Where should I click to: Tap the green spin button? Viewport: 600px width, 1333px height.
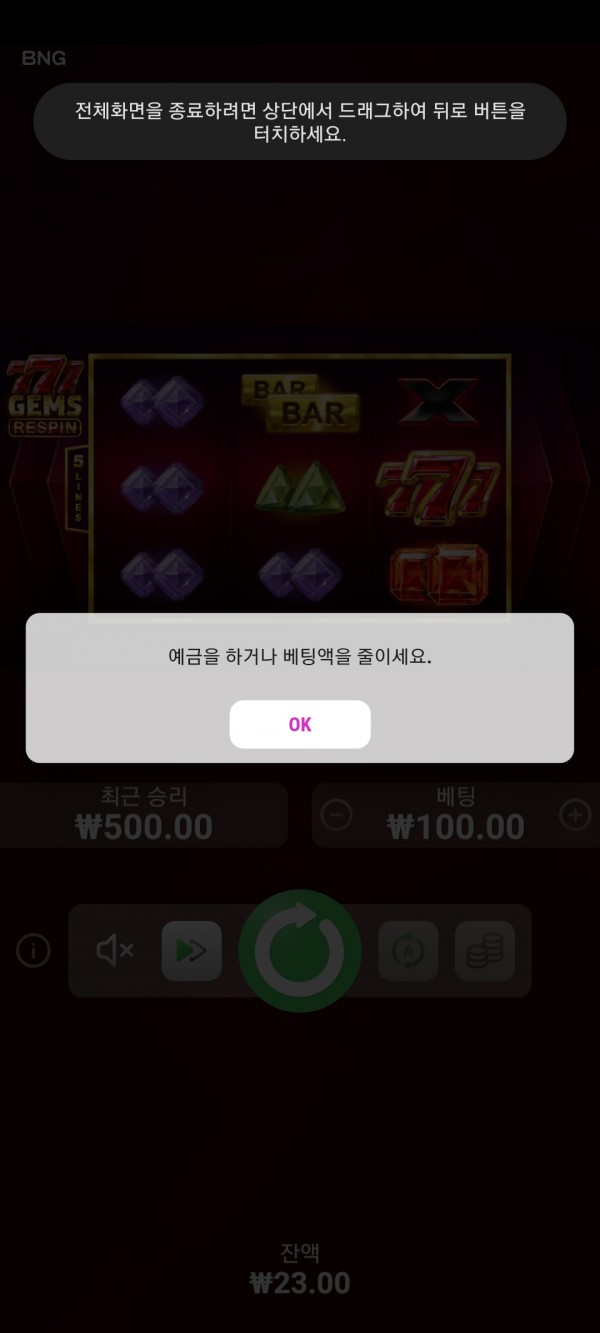(x=300, y=951)
